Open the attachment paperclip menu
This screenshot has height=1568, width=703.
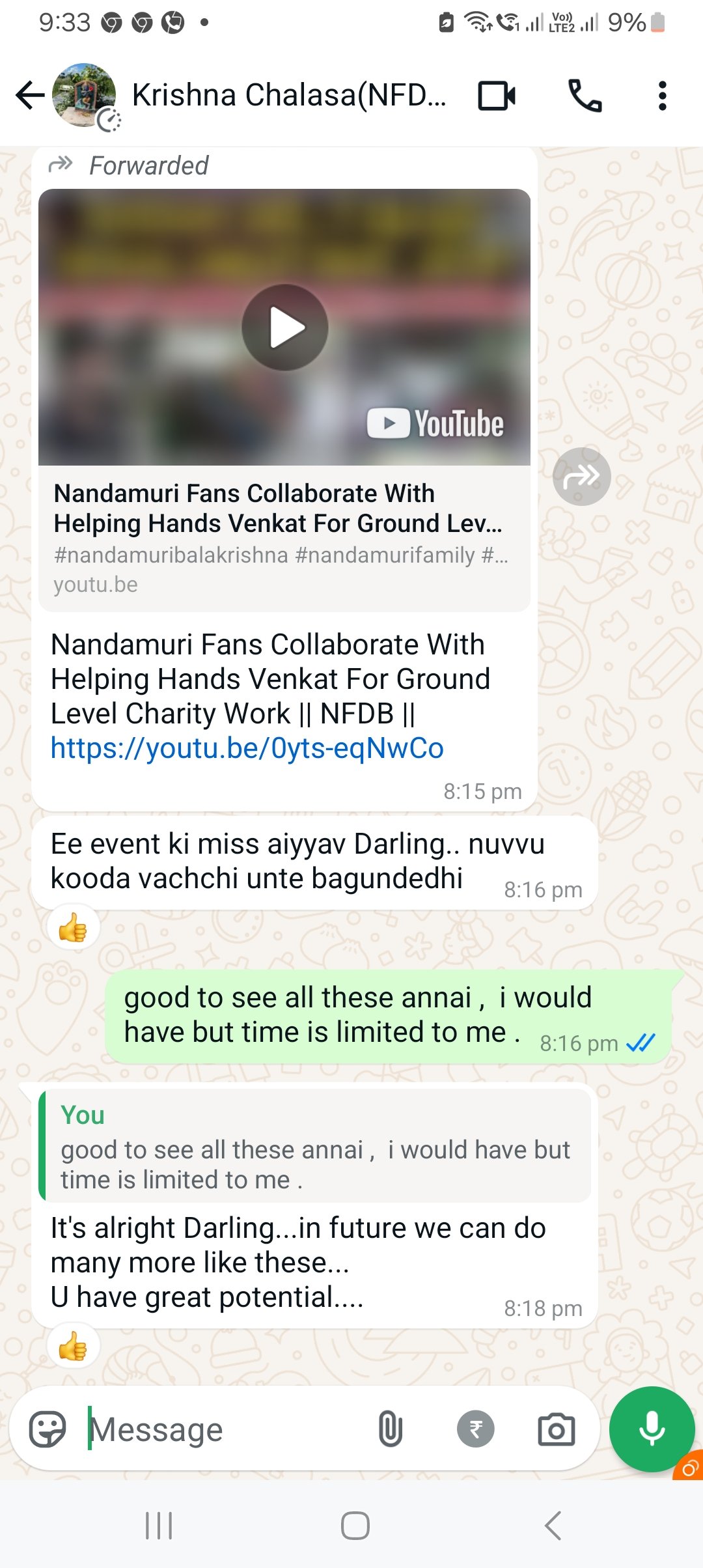point(390,1429)
